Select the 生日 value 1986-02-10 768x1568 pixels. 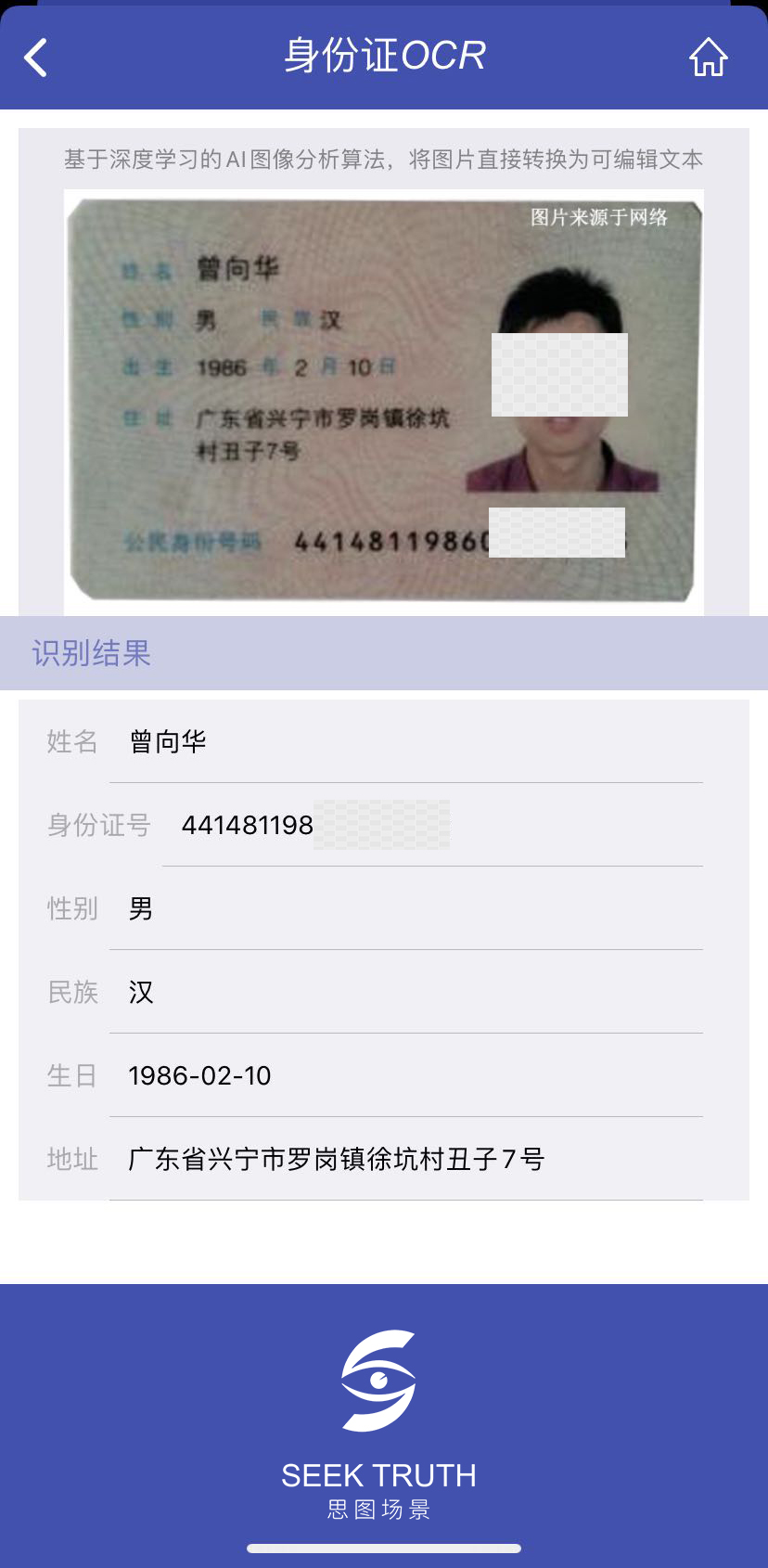198,1075
